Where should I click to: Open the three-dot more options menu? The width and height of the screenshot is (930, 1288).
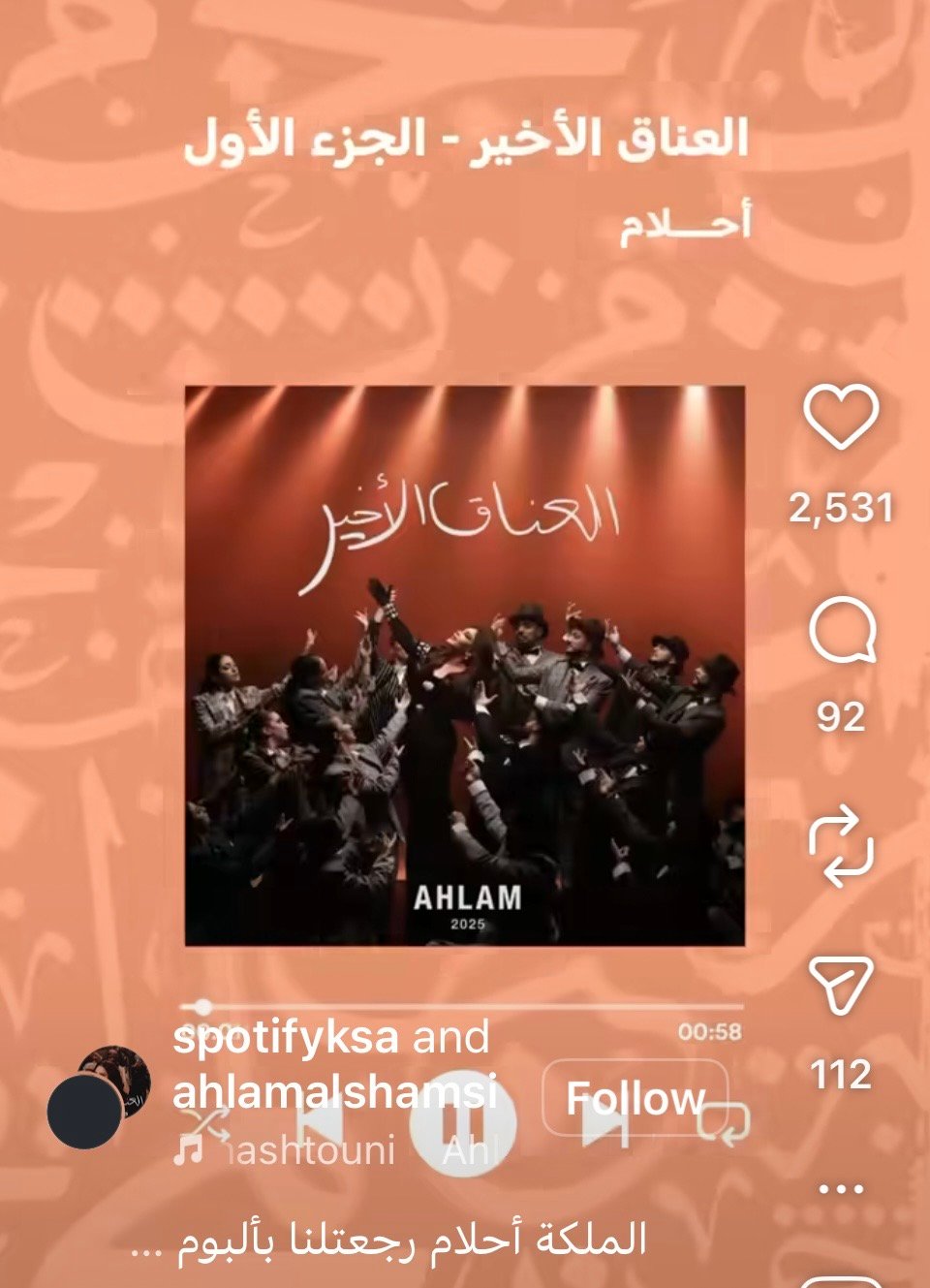click(x=840, y=1188)
